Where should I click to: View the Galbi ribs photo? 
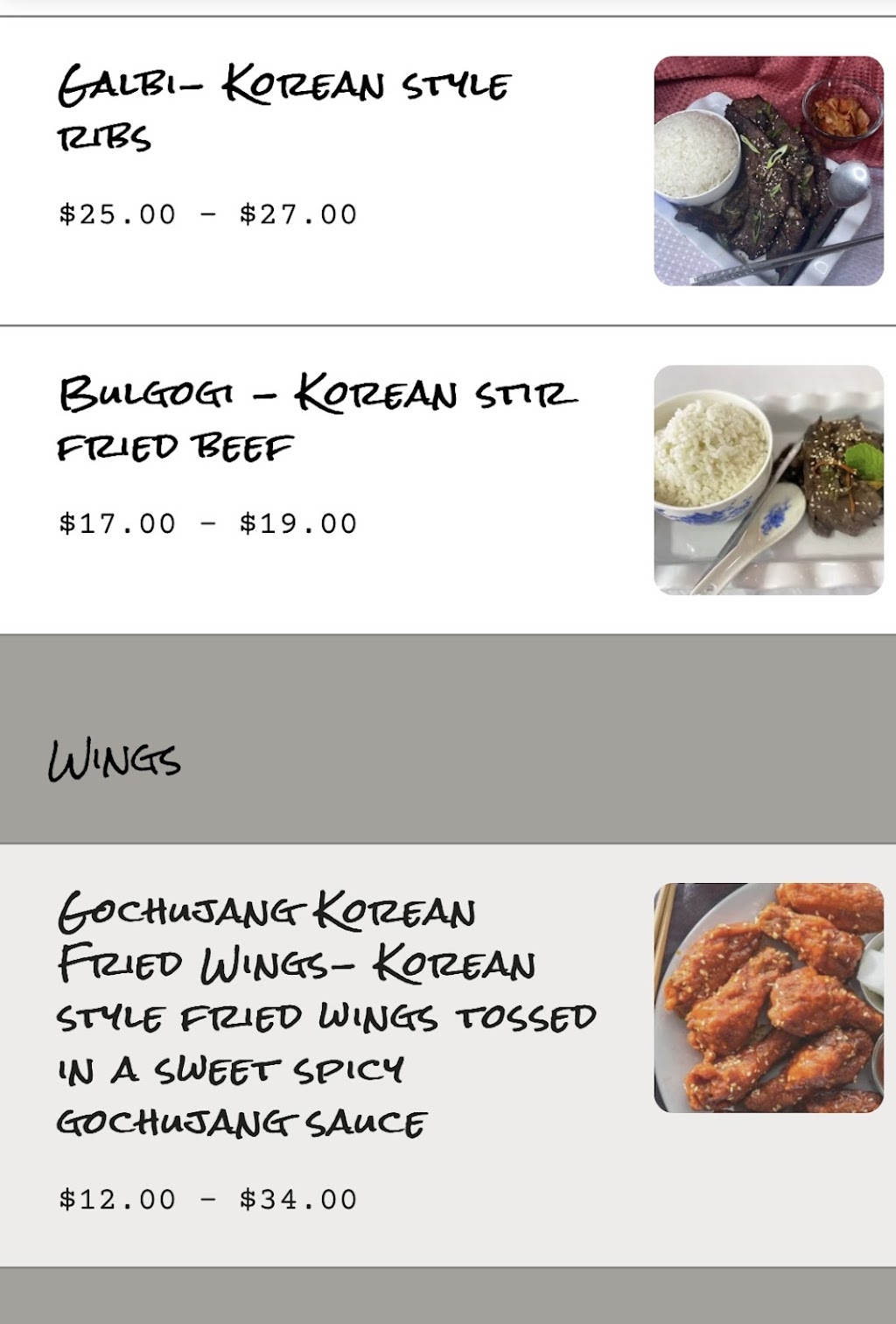coord(768,172)
